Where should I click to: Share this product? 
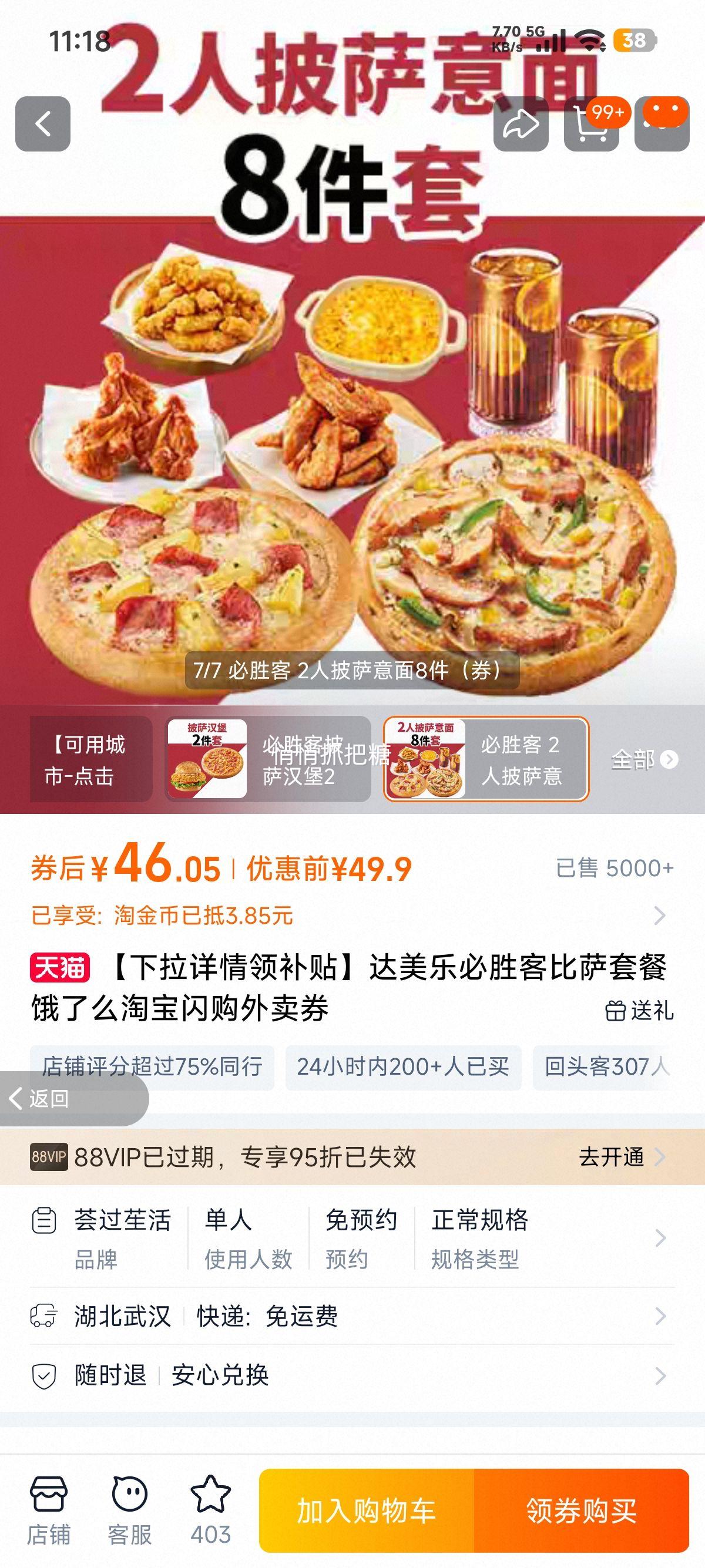coord(521,124)
